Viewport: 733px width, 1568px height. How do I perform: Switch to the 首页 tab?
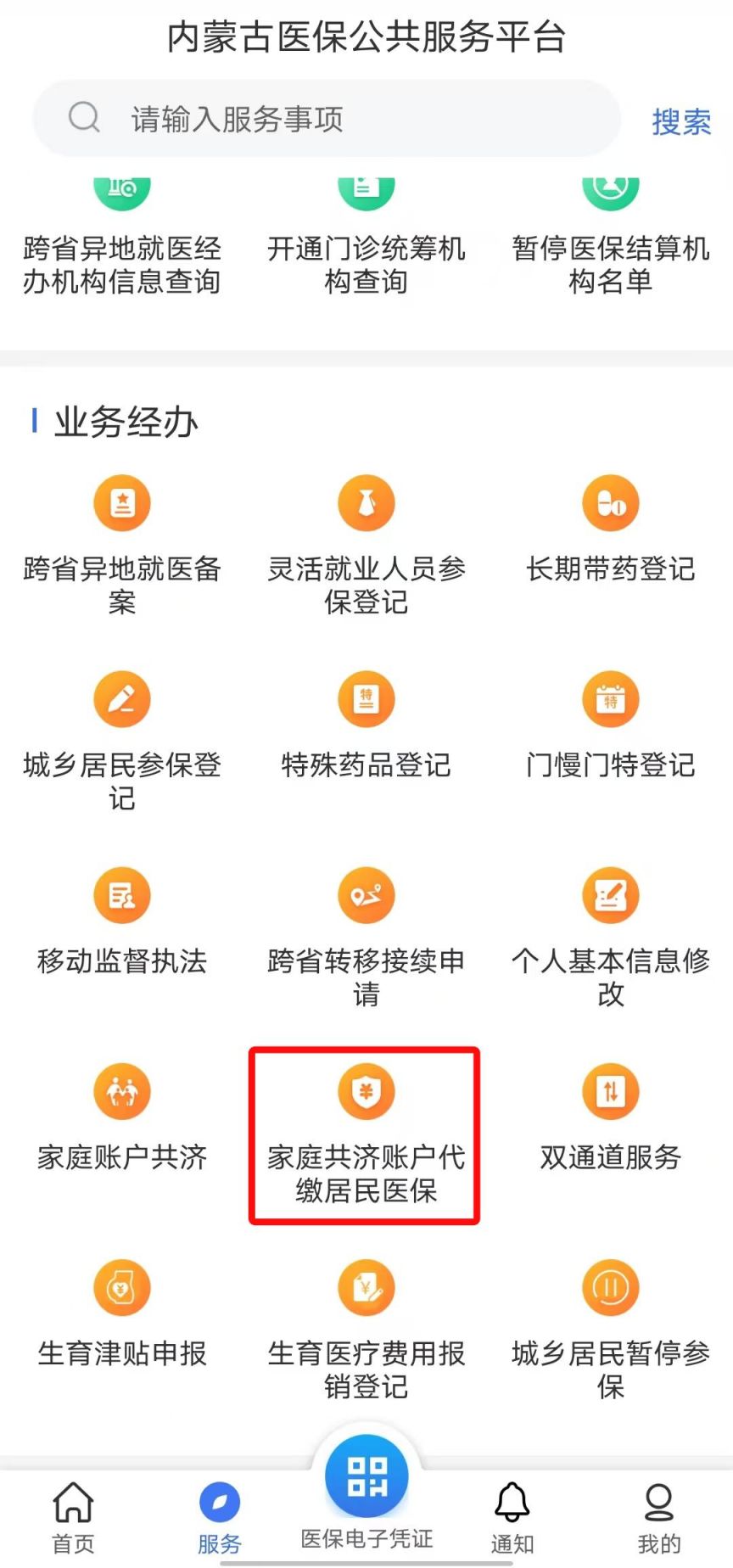74,1519
